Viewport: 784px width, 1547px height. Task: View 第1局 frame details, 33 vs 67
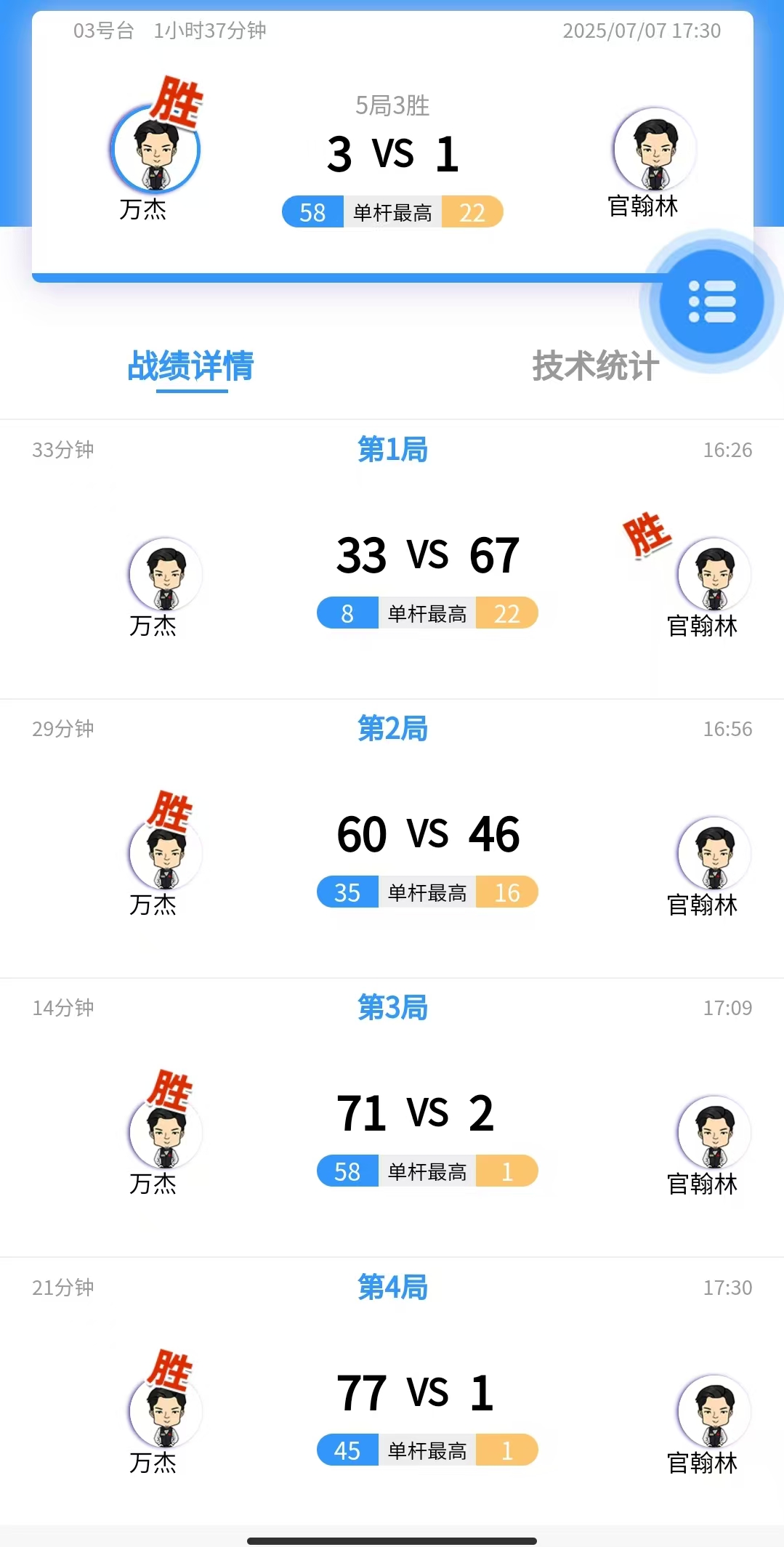(x=427, y=556)
